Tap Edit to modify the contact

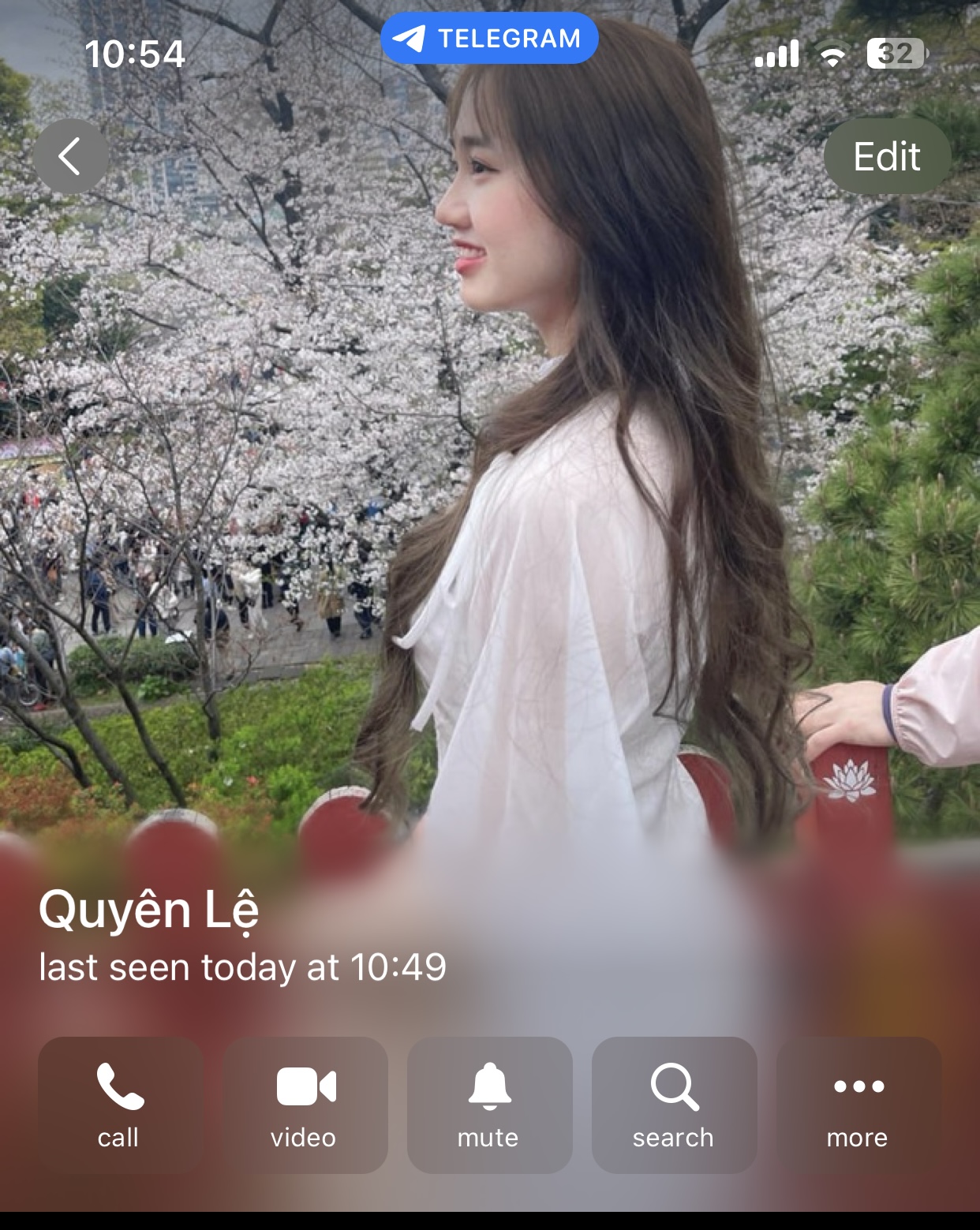pyautogui.click(x=886, y=156)
